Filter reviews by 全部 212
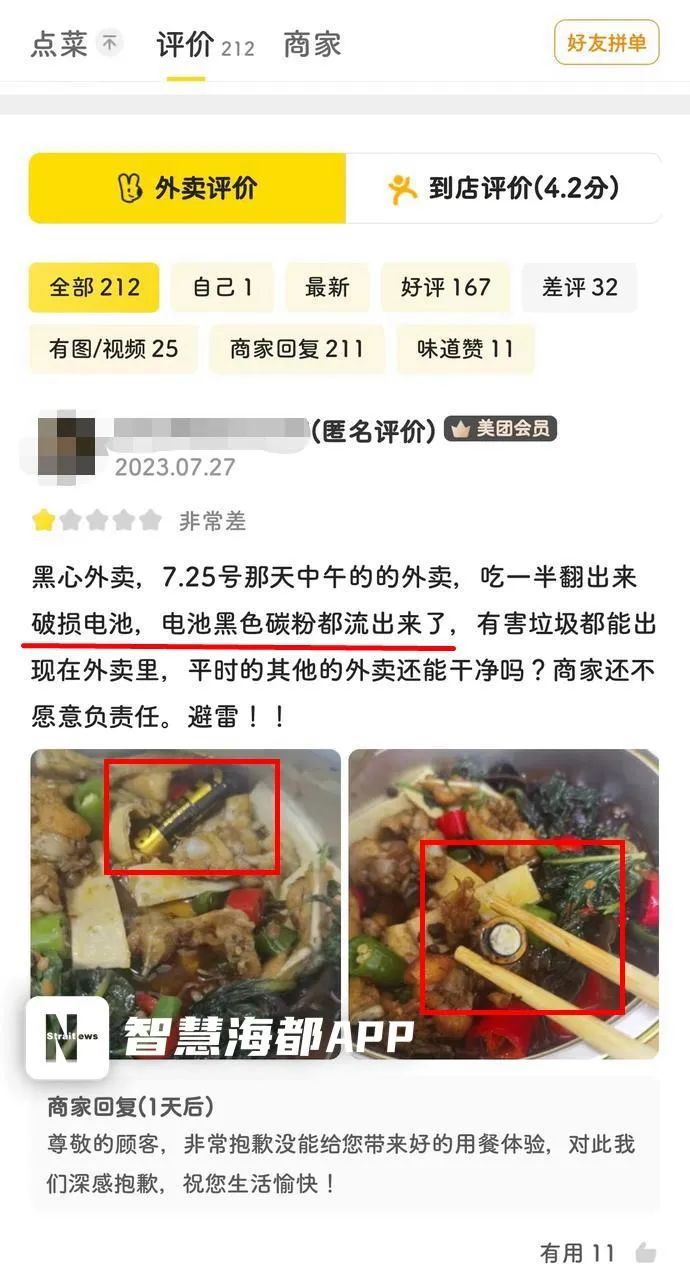 point(94,288)
